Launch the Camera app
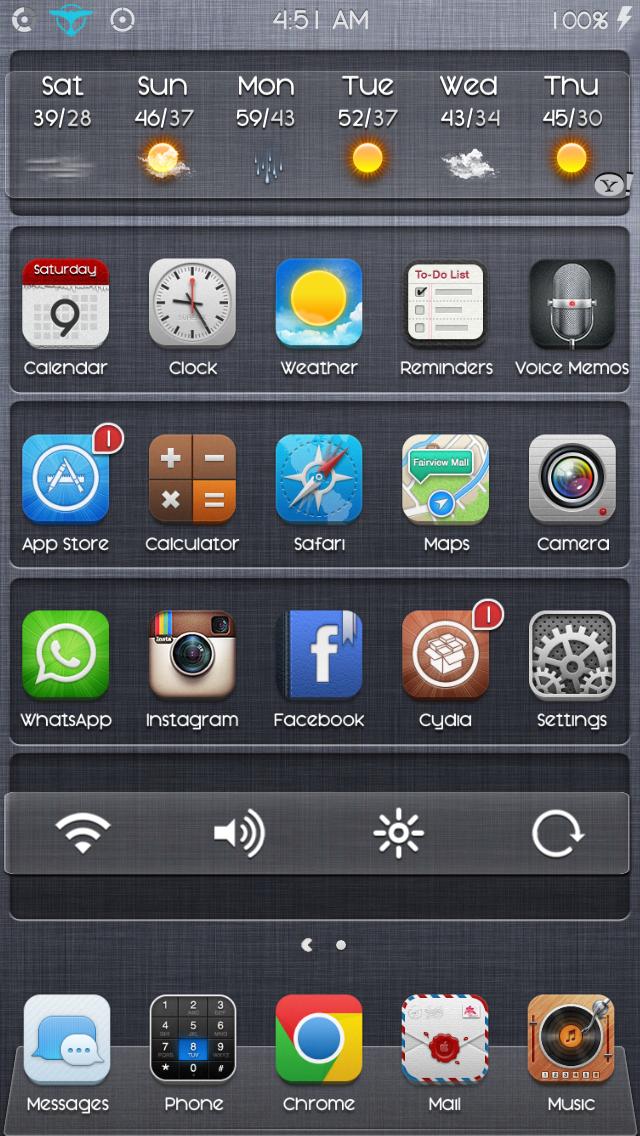Viewport: 640px width, 1136px height. (x=572, y=479)
